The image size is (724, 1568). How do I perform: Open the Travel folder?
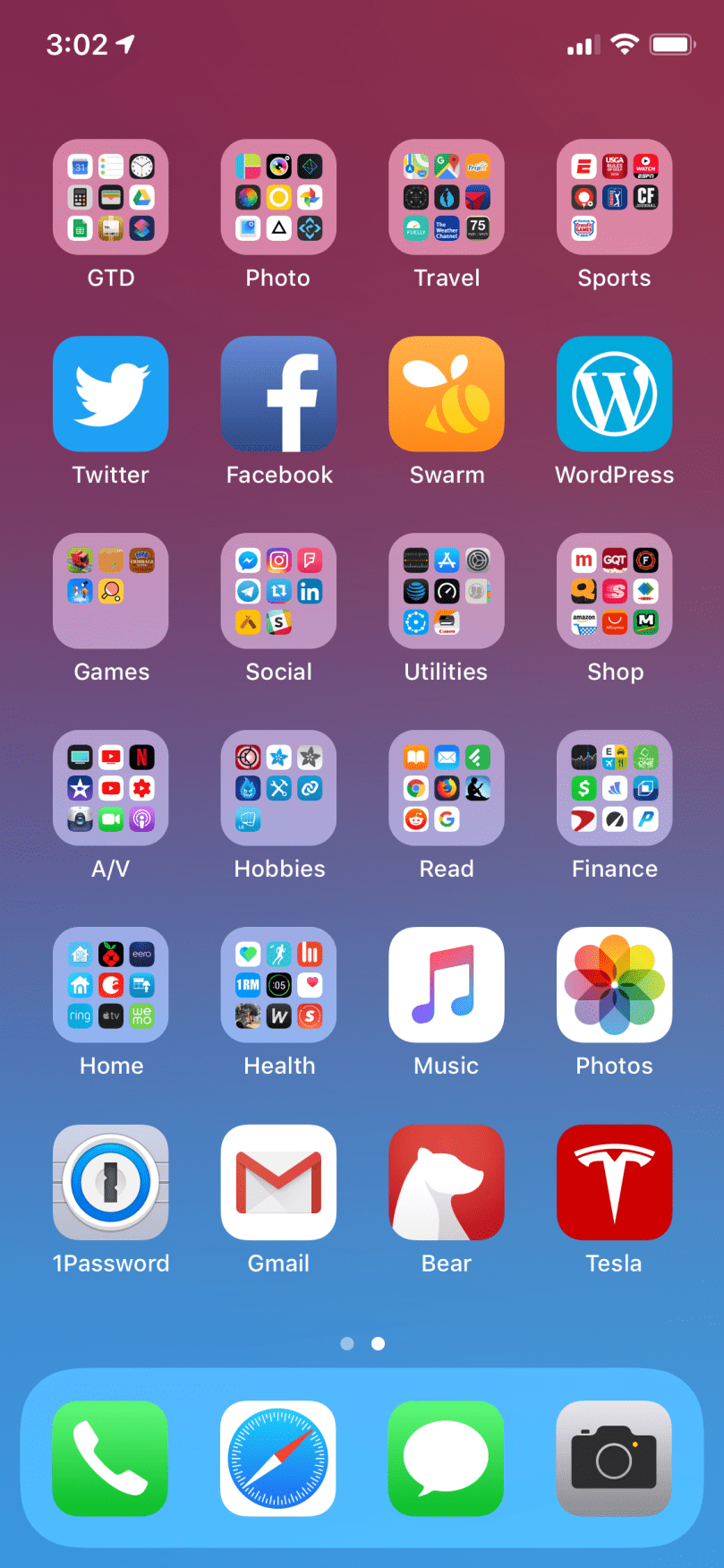coord(447,197)
